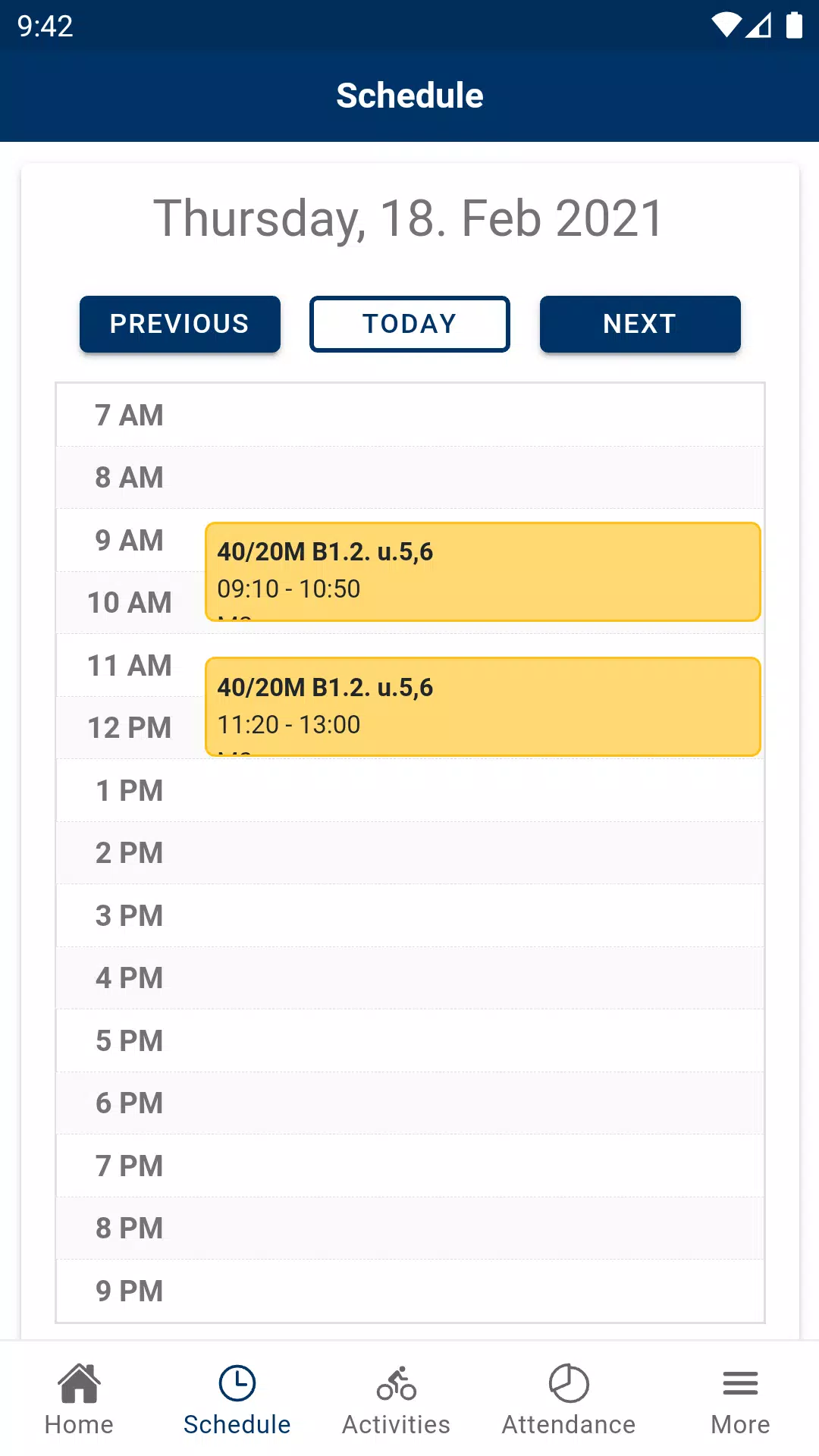Select the Schedule tab
This screenshot has width=819, height=1456.
click(x=237, y=1399)
